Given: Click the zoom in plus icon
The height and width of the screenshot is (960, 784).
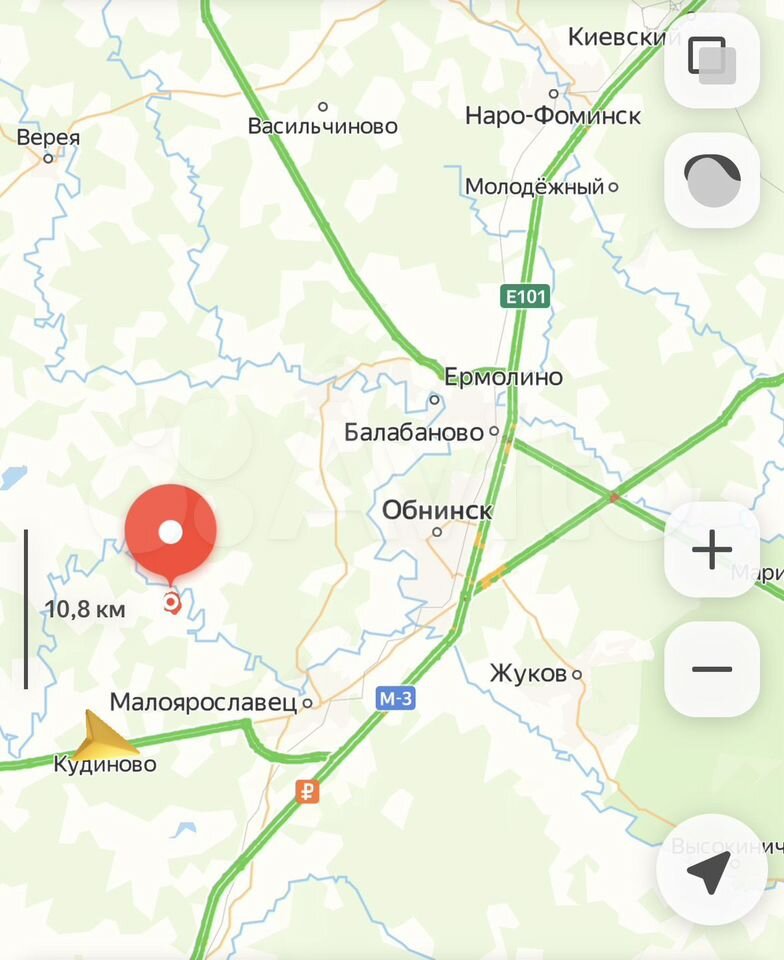Looking at the screenshot, I should [x=711, y=548].
